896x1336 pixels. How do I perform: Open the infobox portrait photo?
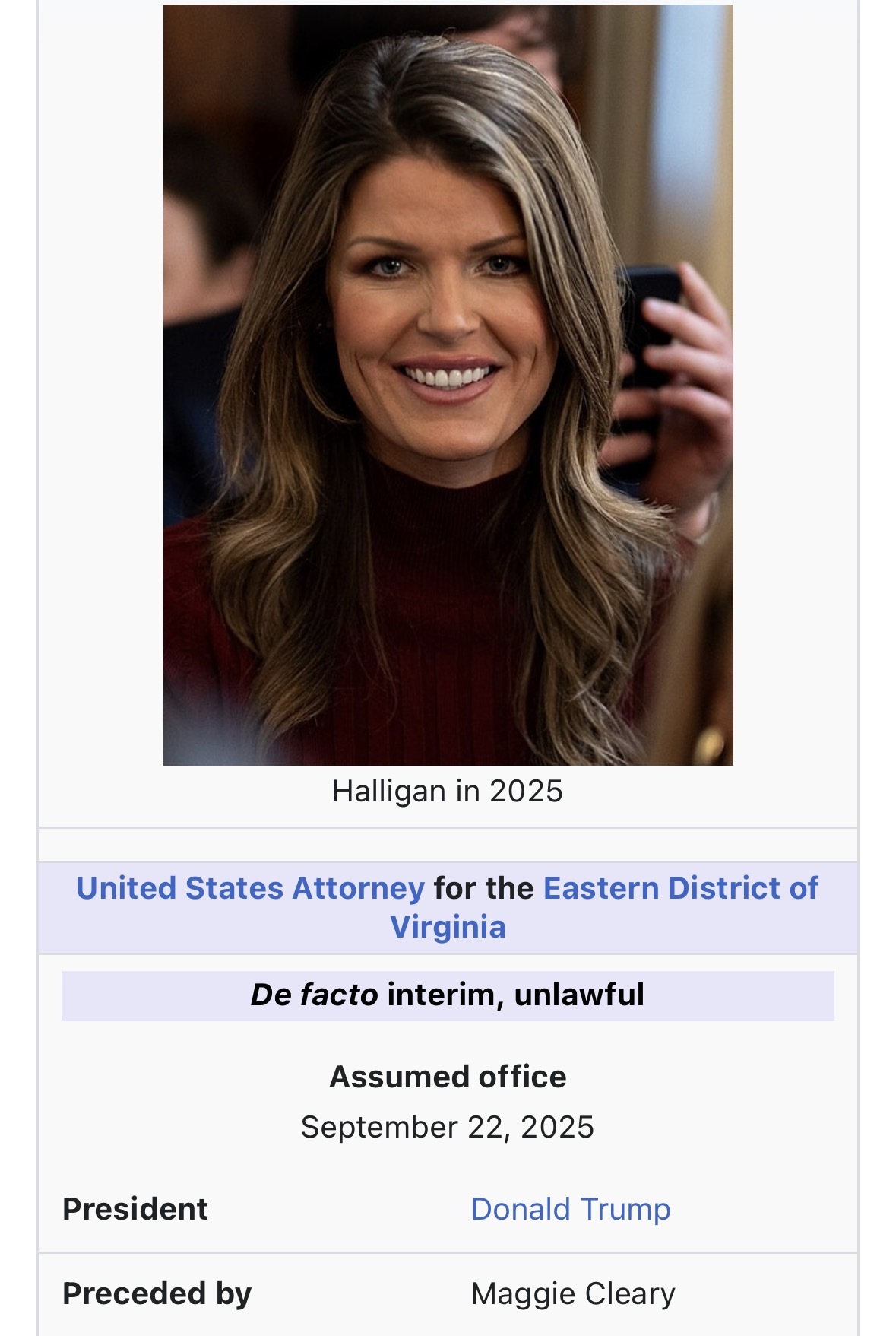coord(448,385)
